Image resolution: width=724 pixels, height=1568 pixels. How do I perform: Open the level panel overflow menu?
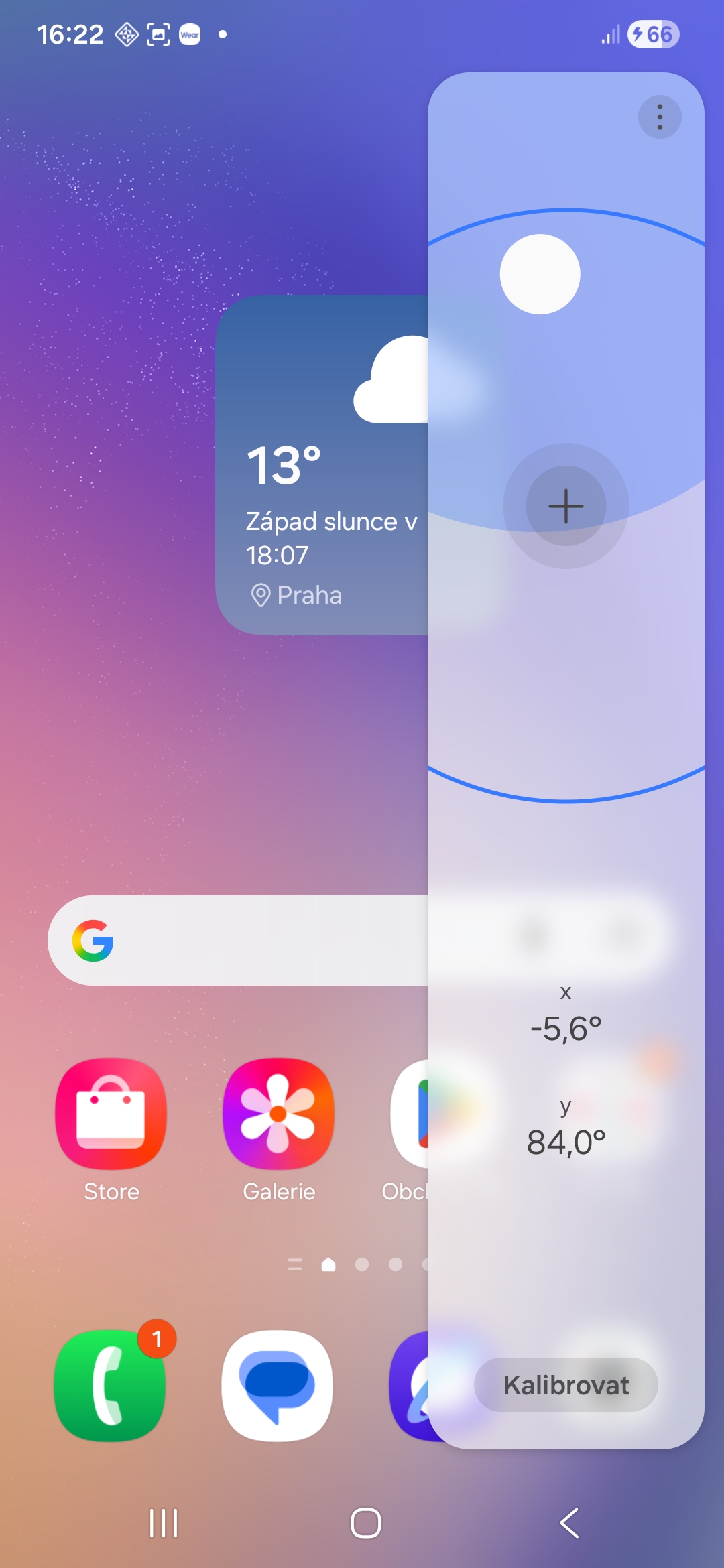pos(660,117)
